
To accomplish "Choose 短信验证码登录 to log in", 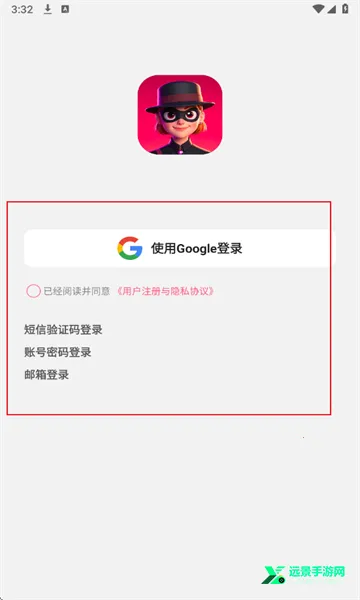I will (x=63, y=329).
